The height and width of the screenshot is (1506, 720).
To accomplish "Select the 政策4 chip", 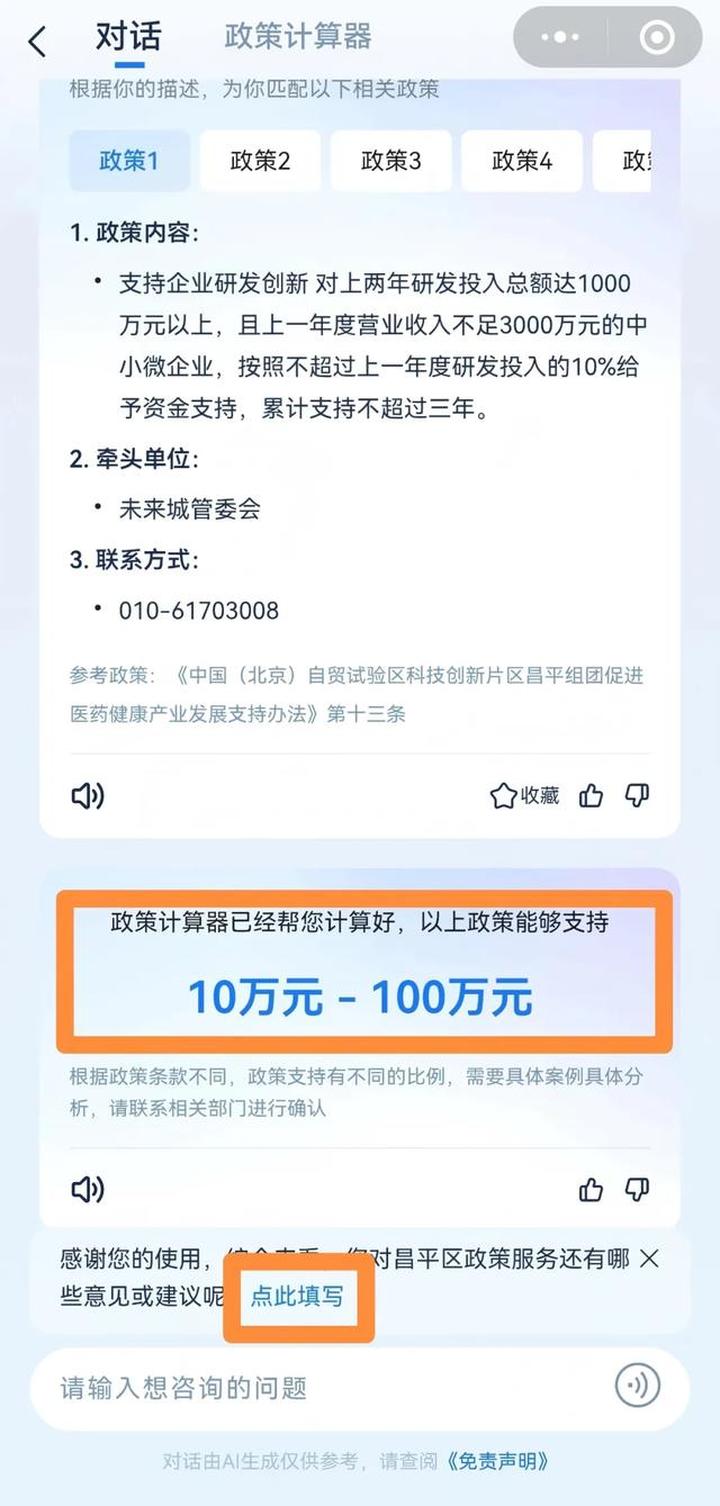I will click(x=522, y=161).
